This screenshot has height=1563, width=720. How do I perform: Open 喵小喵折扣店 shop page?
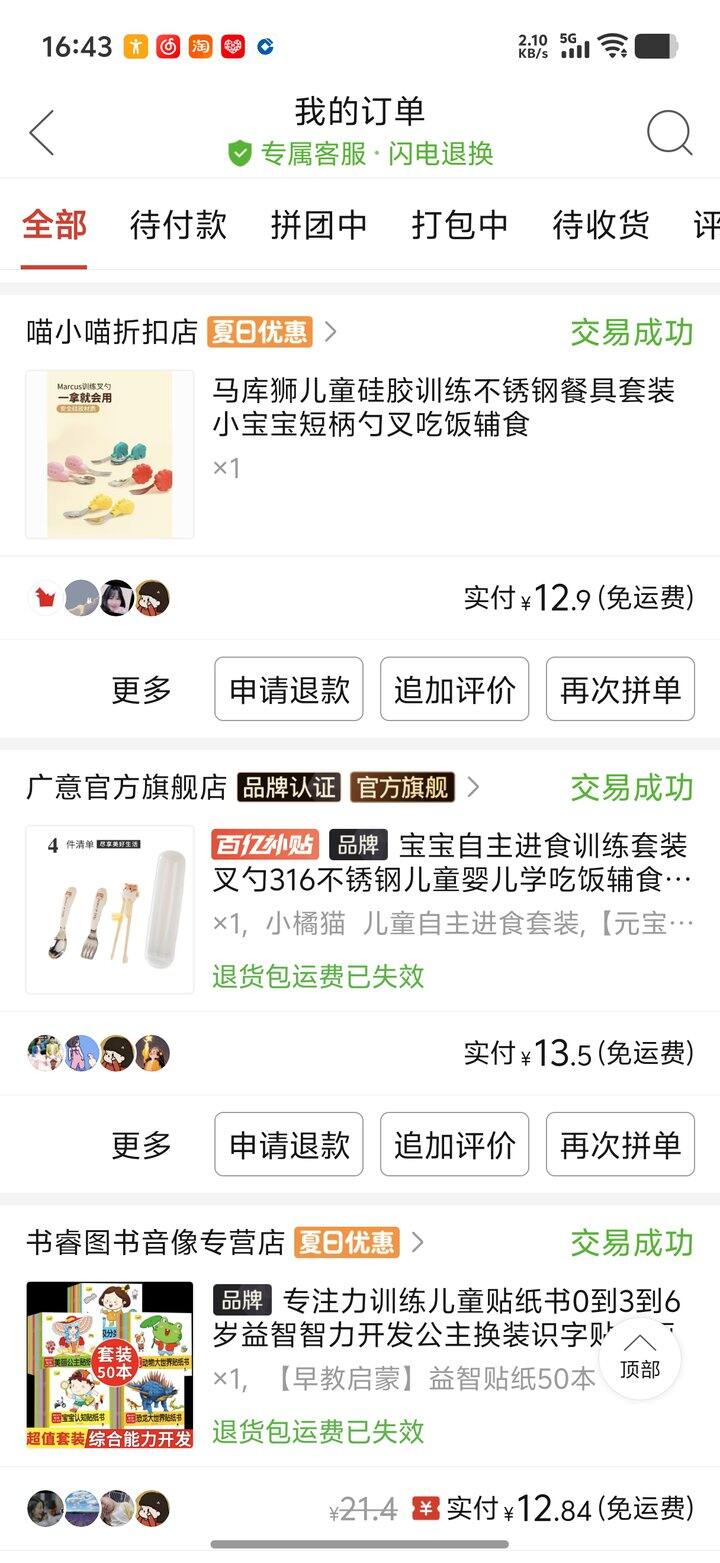pyautogui.click(x=112, y=332)
